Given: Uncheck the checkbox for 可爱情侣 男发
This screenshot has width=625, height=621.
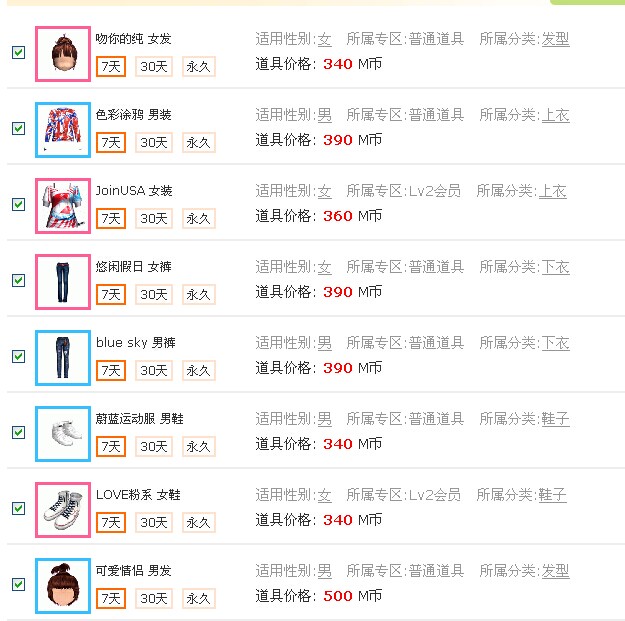Looking at the screenshot, I should click(18, 584).
